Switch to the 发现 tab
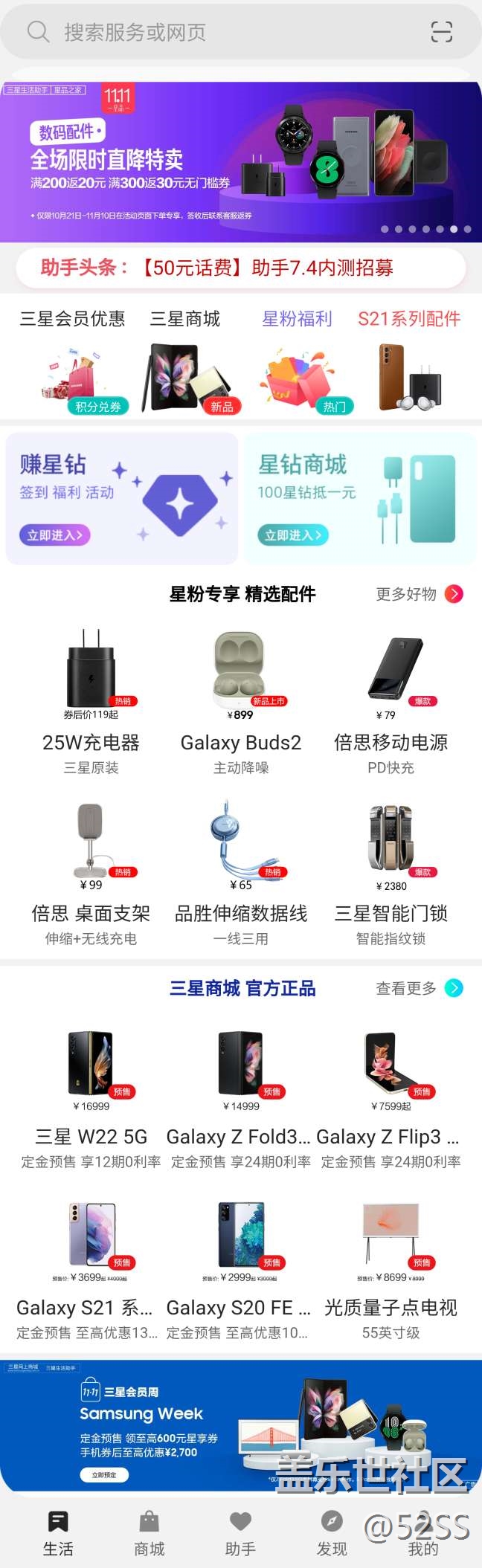 point(332,1533)
